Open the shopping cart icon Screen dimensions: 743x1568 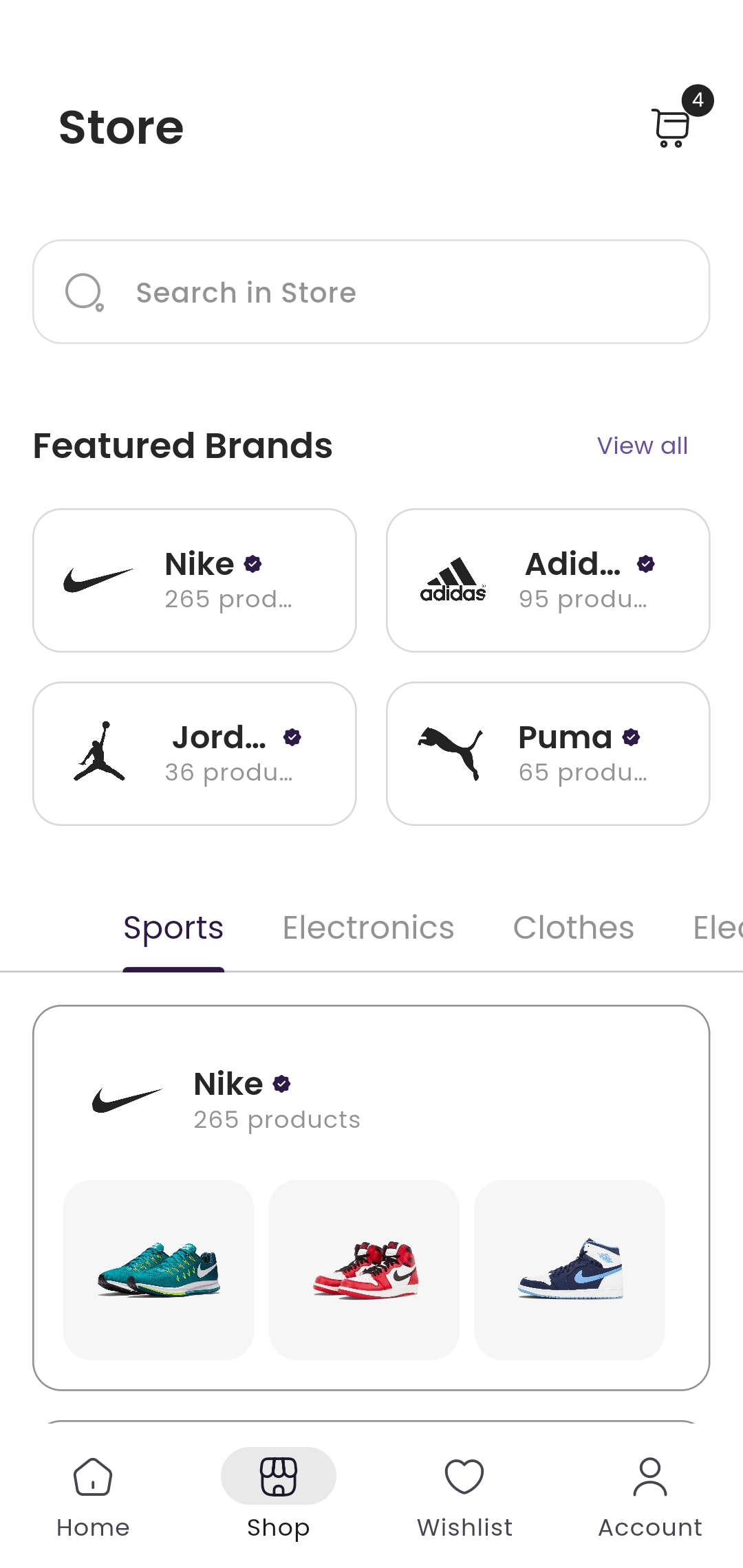pos(671,127)
